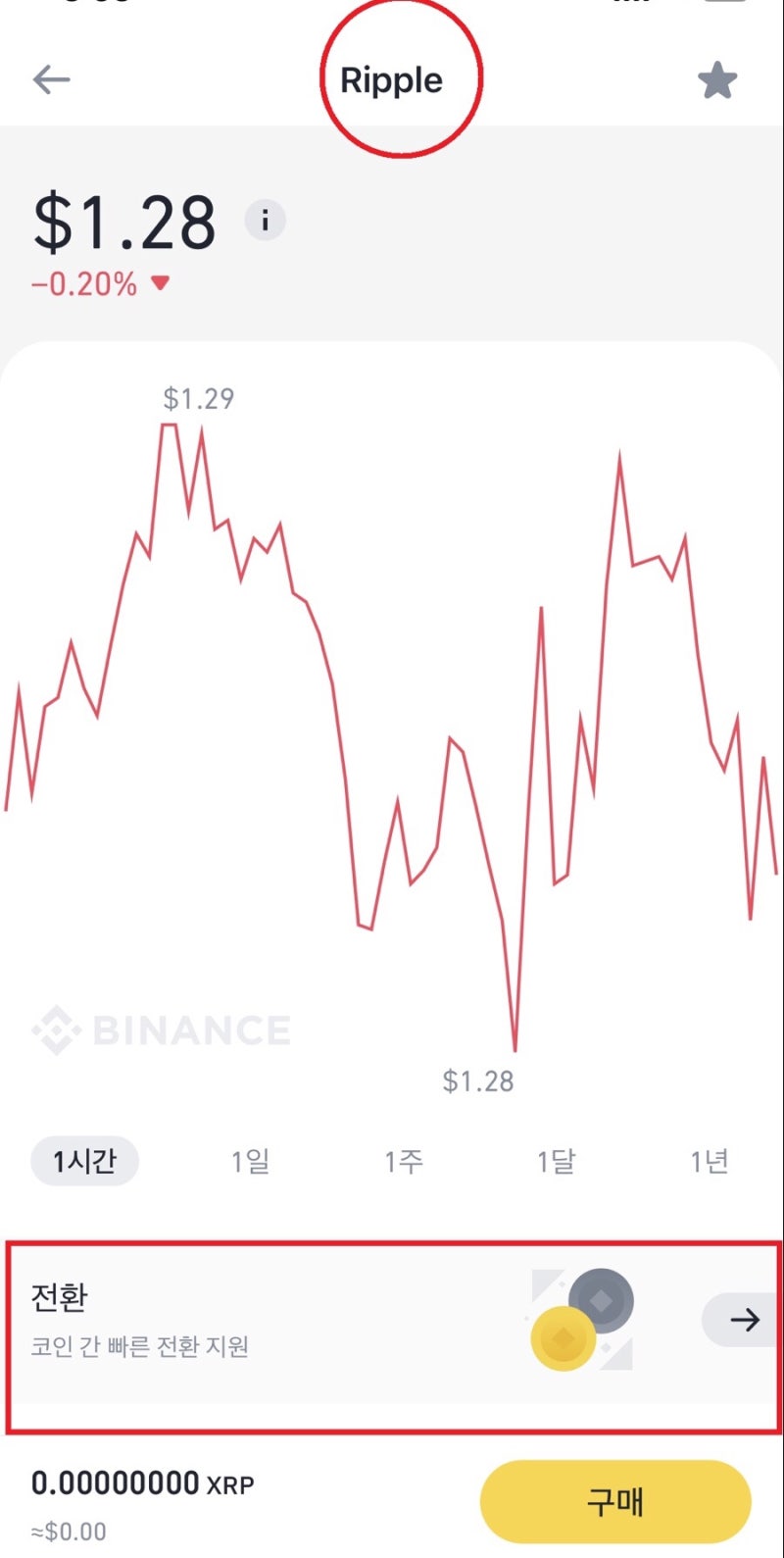Tap the $1.29 high price label
Screen dimensions: 784x1558
[199, 398]
